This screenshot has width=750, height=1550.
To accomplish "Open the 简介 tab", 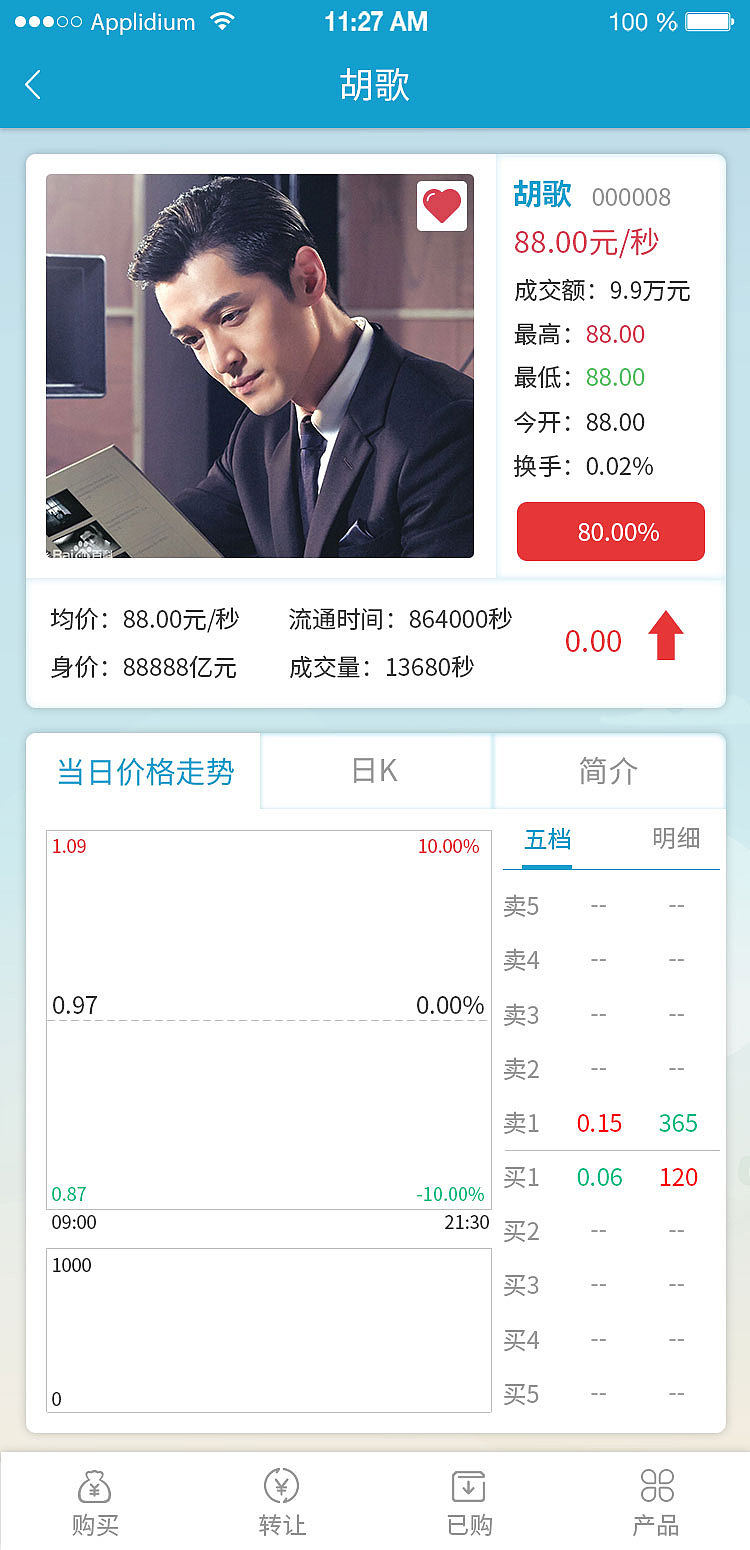I will 609,770.
